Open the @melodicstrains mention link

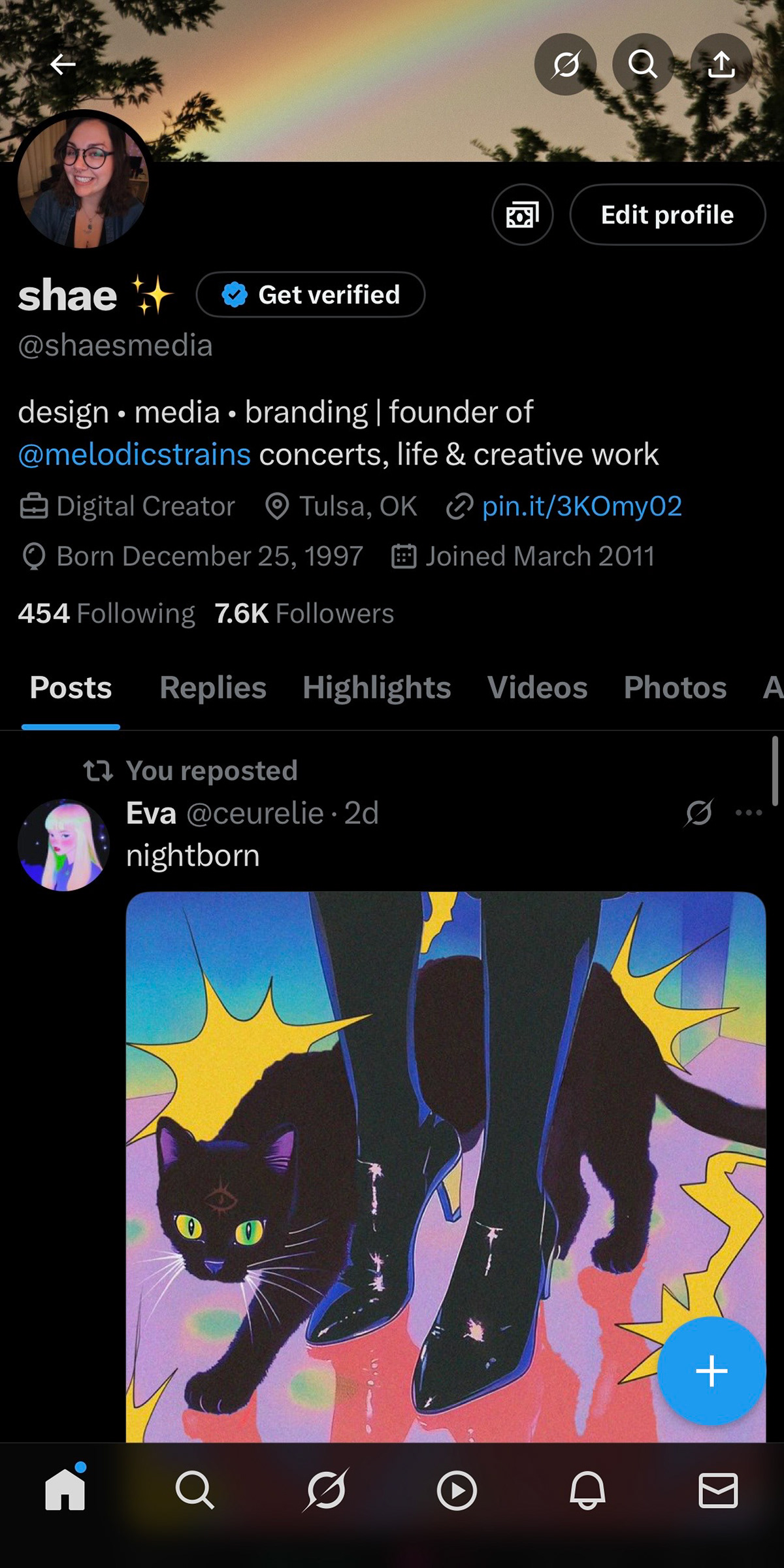[135, 455]
